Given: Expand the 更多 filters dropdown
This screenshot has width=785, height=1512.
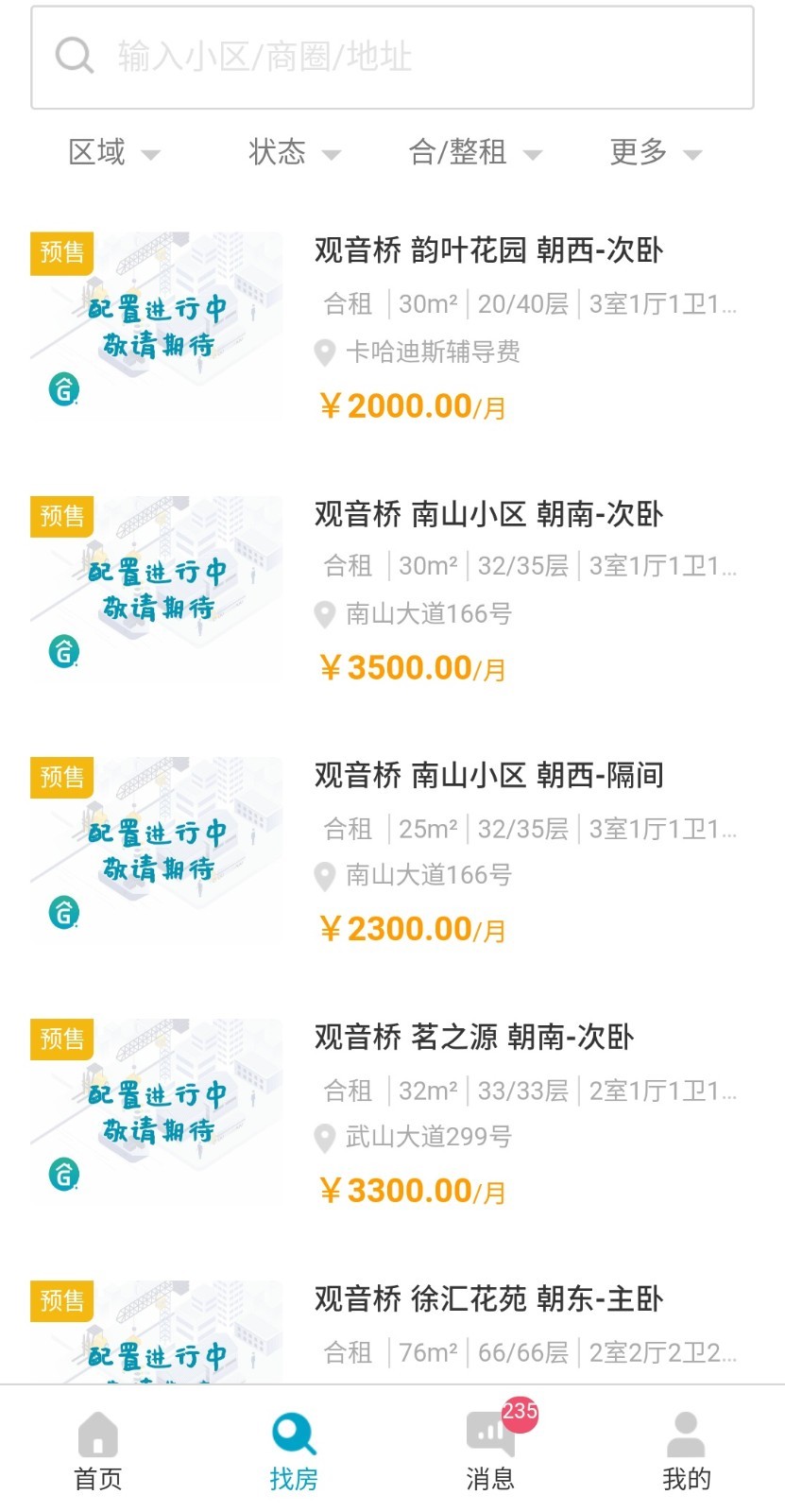Looking at the screenshot, I should tap(654, 152).
